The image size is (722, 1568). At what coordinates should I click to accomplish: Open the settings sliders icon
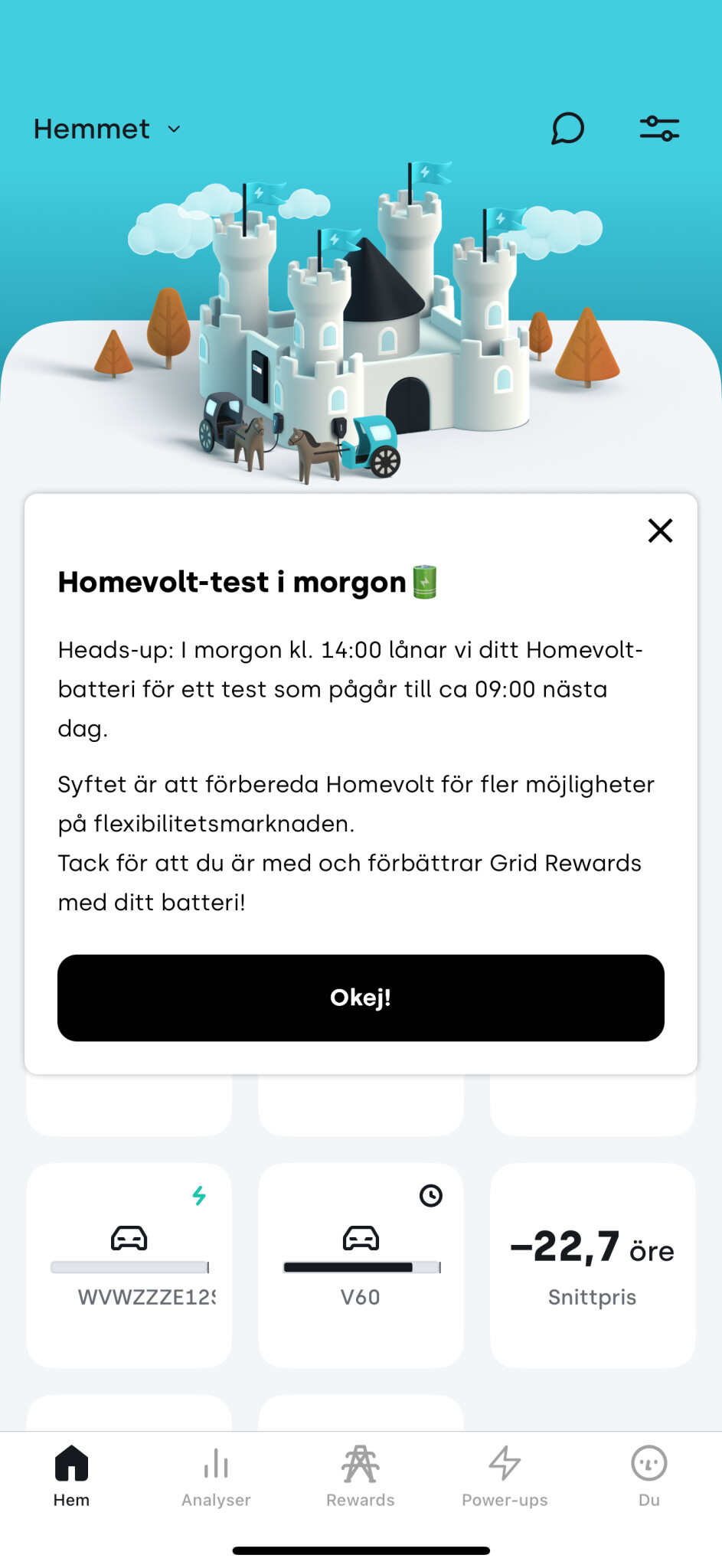659,129
